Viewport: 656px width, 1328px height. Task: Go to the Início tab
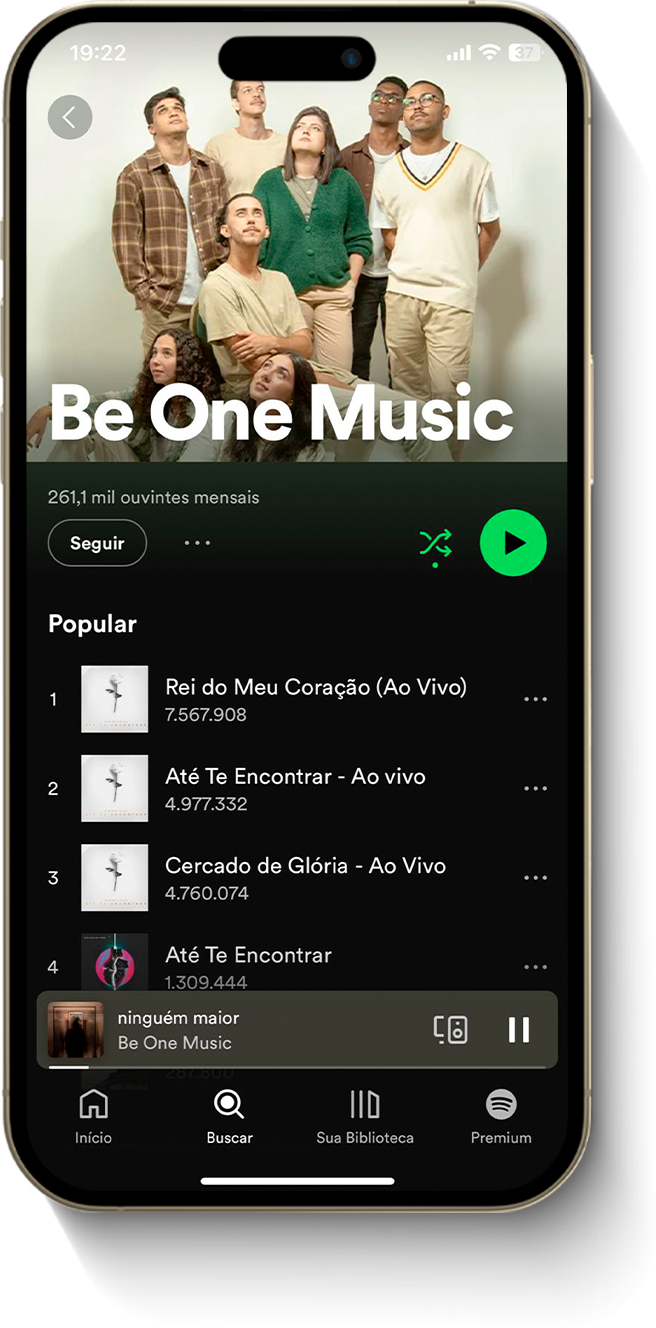coord(93,1117)
